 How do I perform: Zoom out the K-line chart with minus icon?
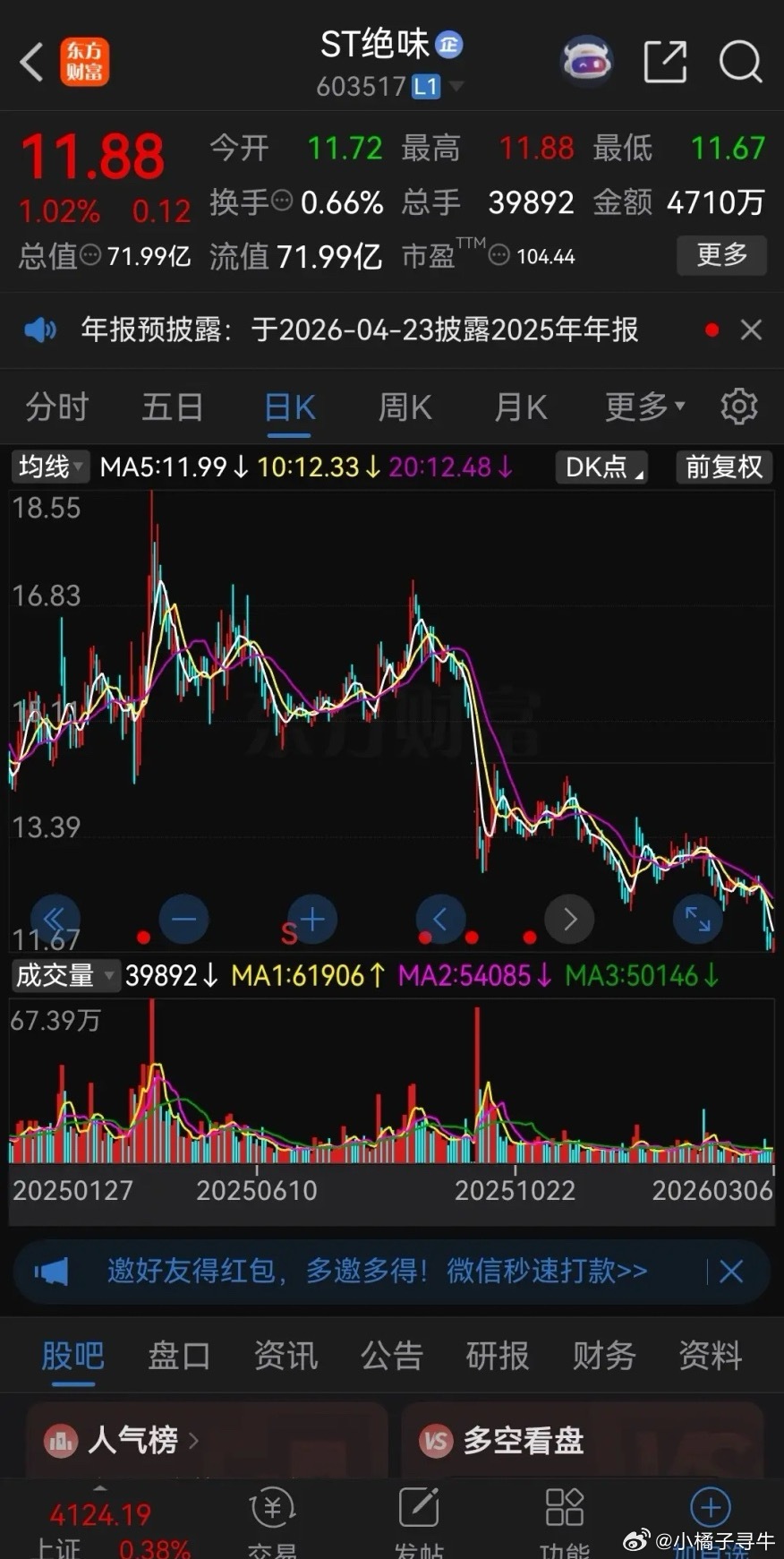pyautogui.click(x=183, y=919)
